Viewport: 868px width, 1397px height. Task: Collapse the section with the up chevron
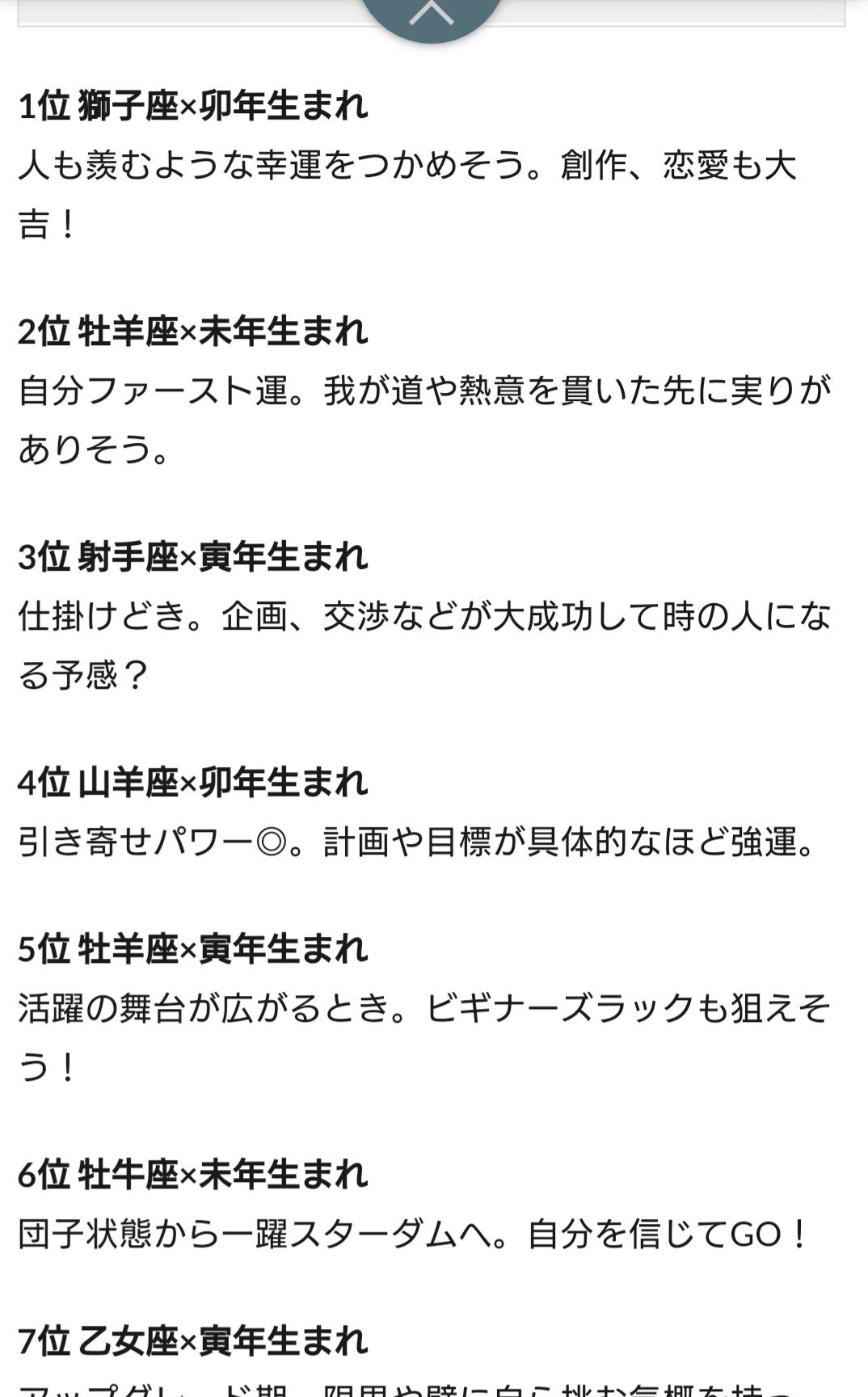coord(432,15)
